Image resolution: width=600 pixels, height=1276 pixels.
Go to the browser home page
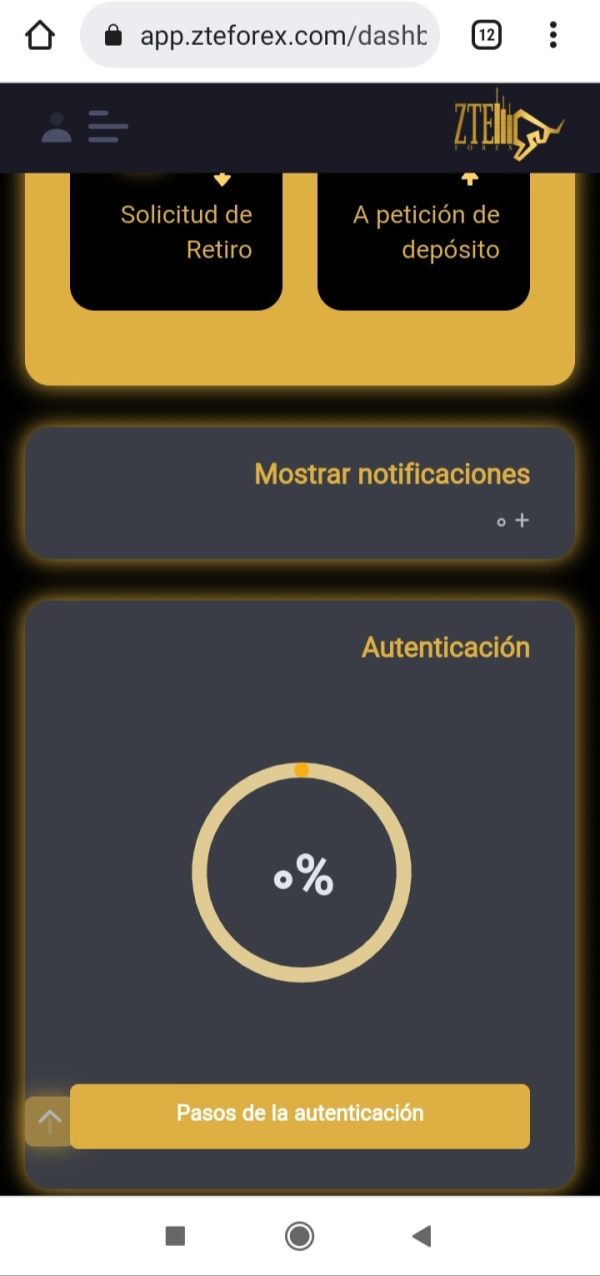(39, 36)
